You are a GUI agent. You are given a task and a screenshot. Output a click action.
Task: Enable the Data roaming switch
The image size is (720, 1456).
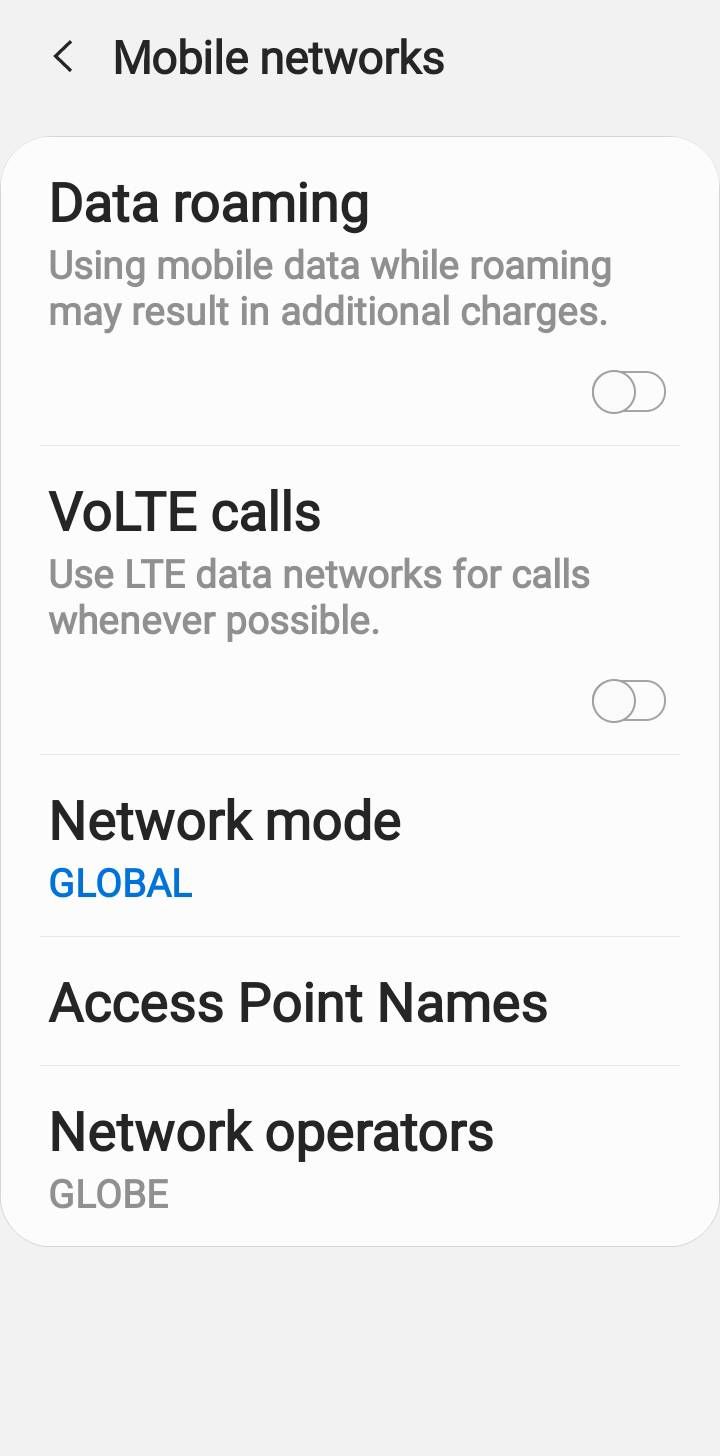click(628, 392)
